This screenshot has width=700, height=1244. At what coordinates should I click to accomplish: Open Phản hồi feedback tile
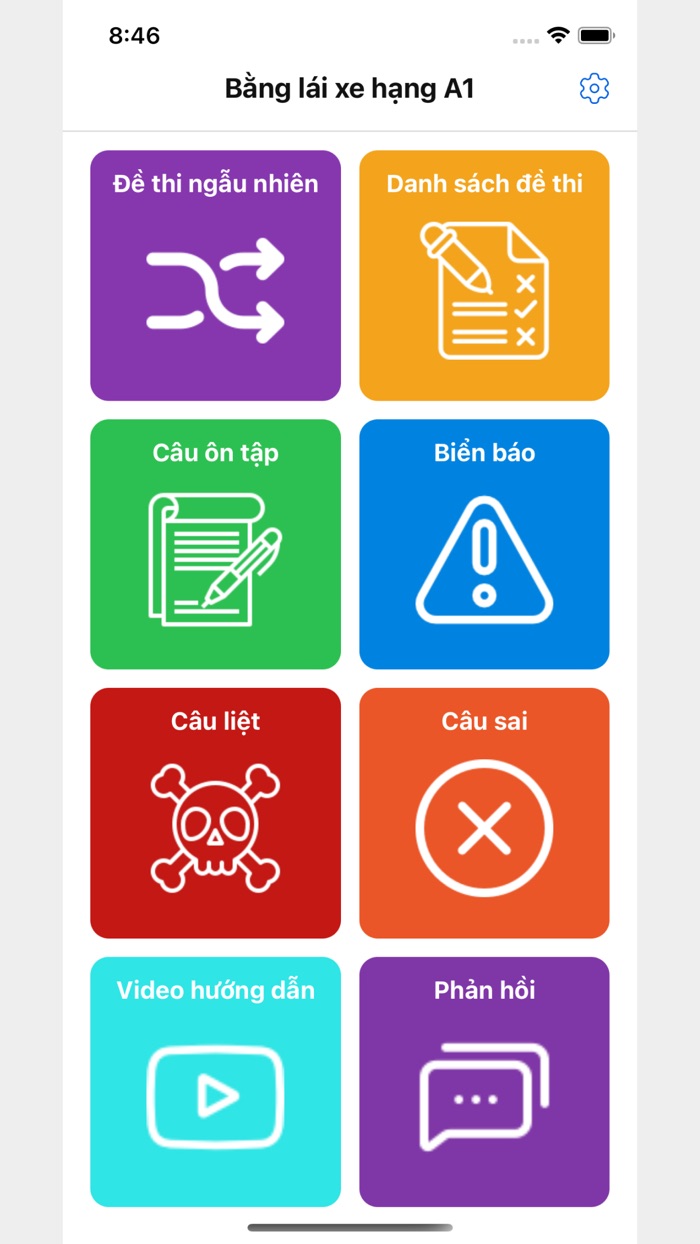[484, 1082]
